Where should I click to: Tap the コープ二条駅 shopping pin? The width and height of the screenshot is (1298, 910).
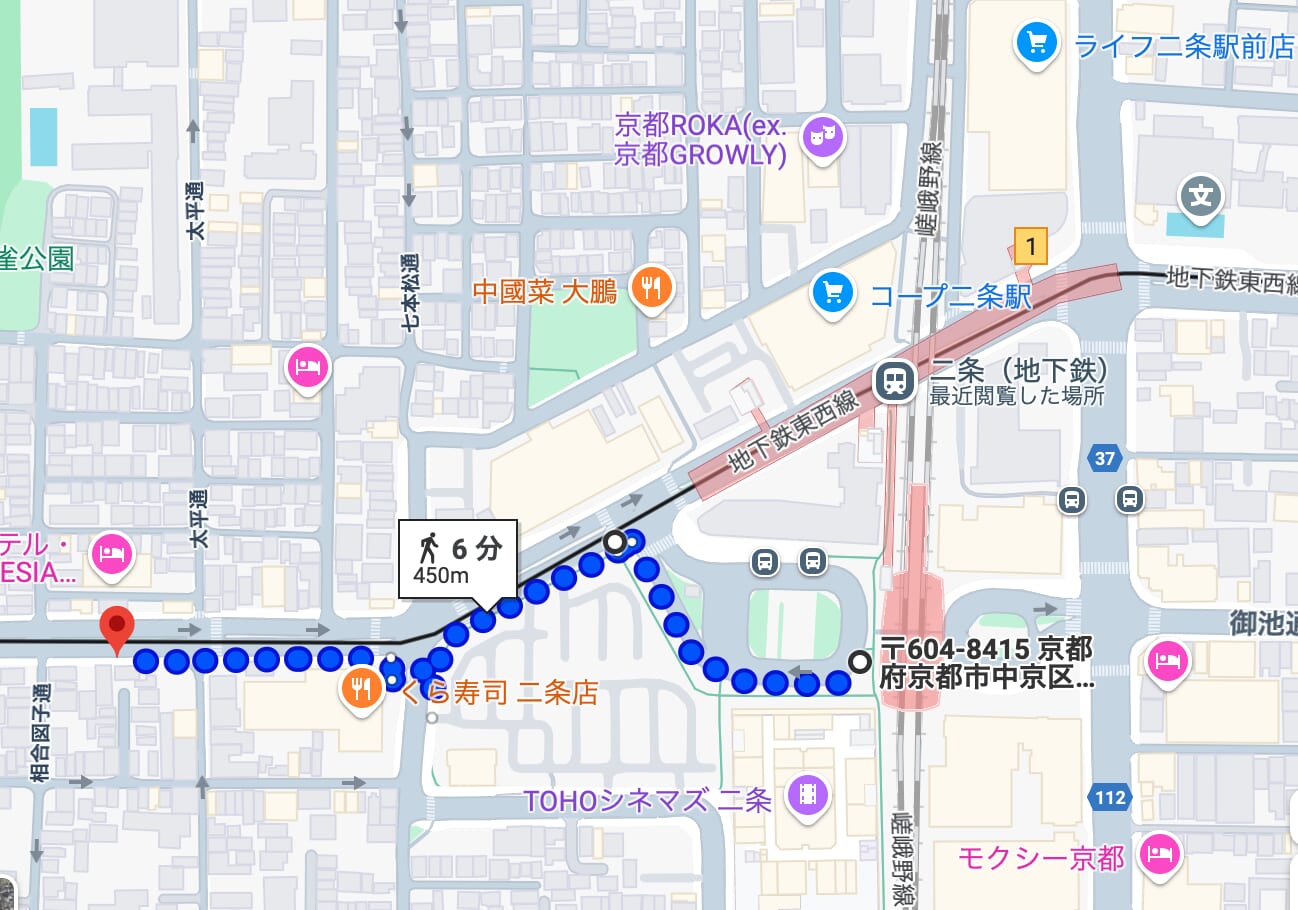pos(831,293)
